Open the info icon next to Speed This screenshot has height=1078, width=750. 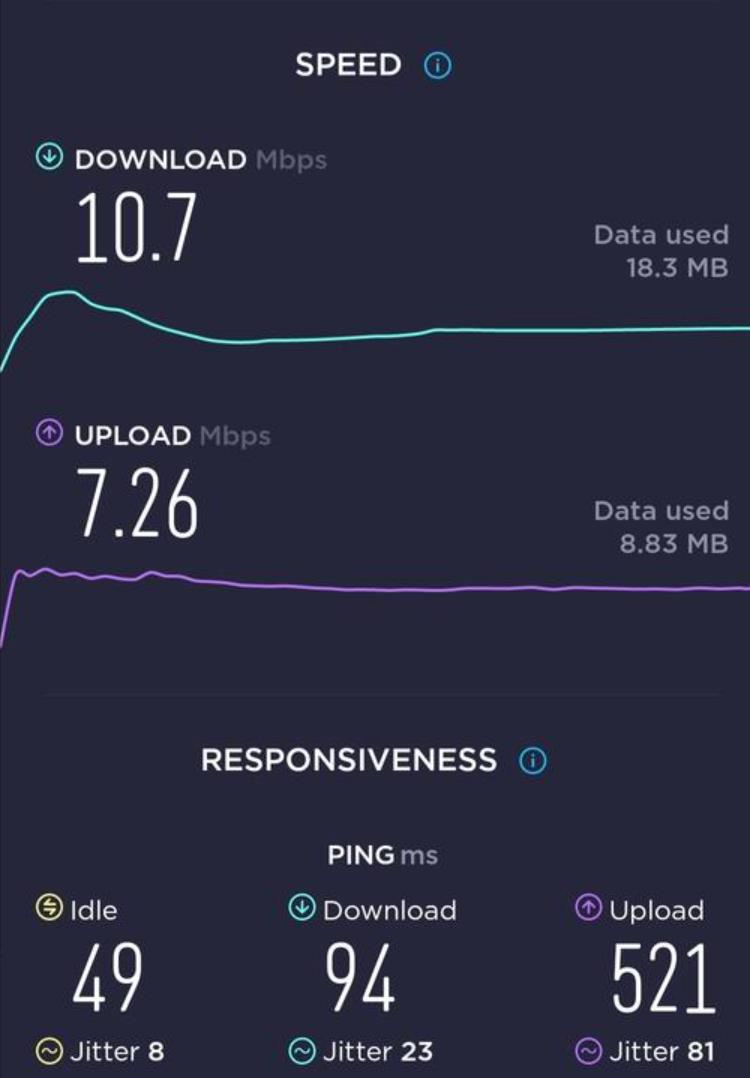438,66
